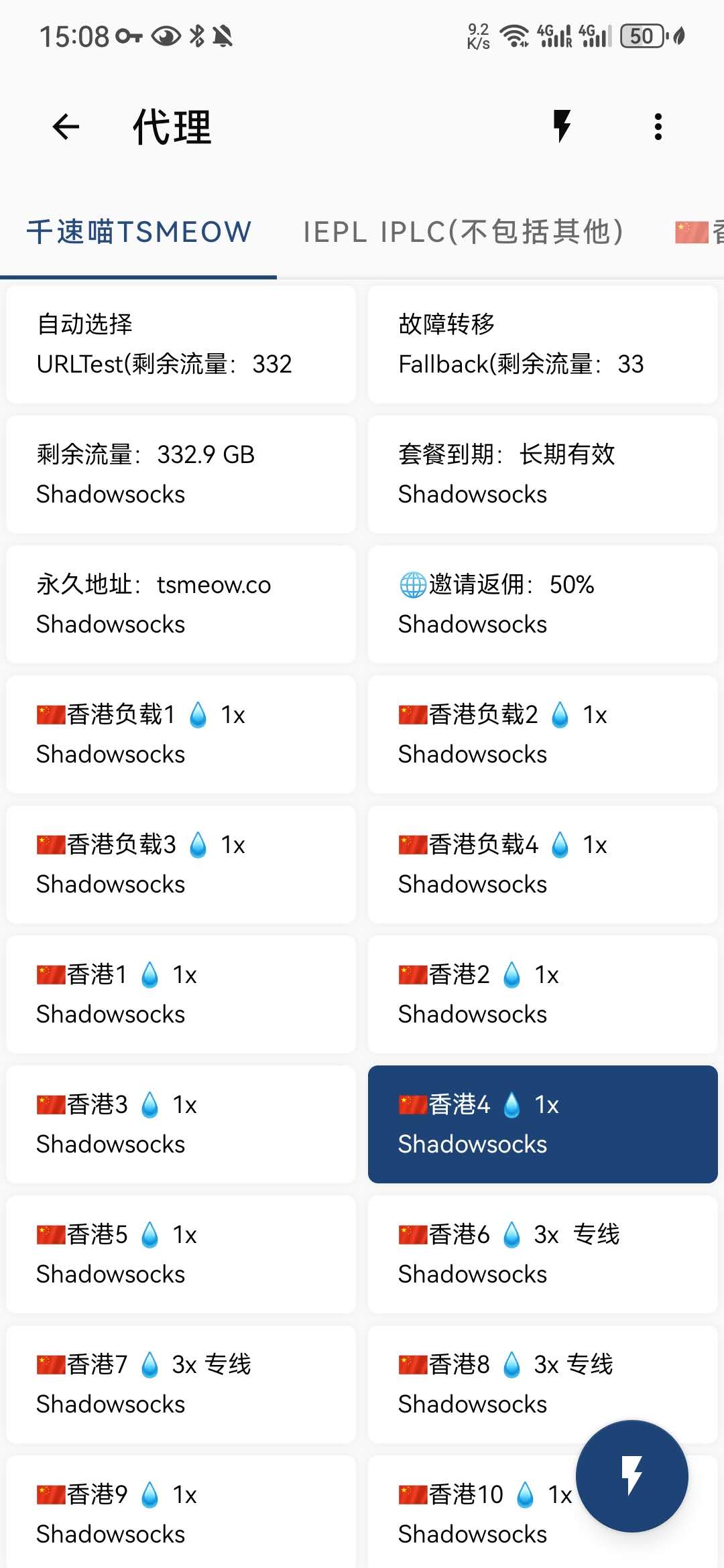Select the 香港8 3x 专线 node
Screen dimensions: 724x1568
[543, 1384]
